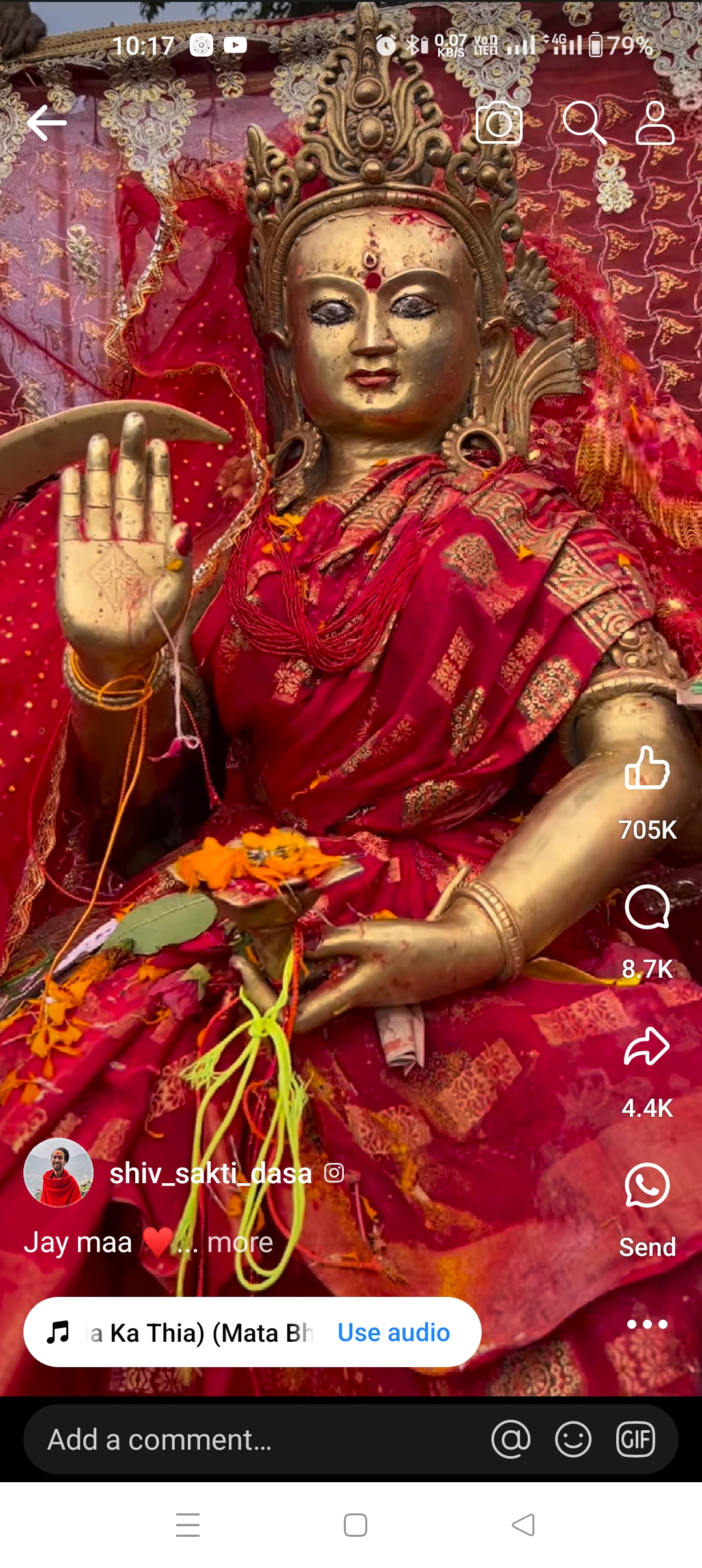Go to the system home screen
This screenshot has height=1568, width=702.
(356, 1525)
